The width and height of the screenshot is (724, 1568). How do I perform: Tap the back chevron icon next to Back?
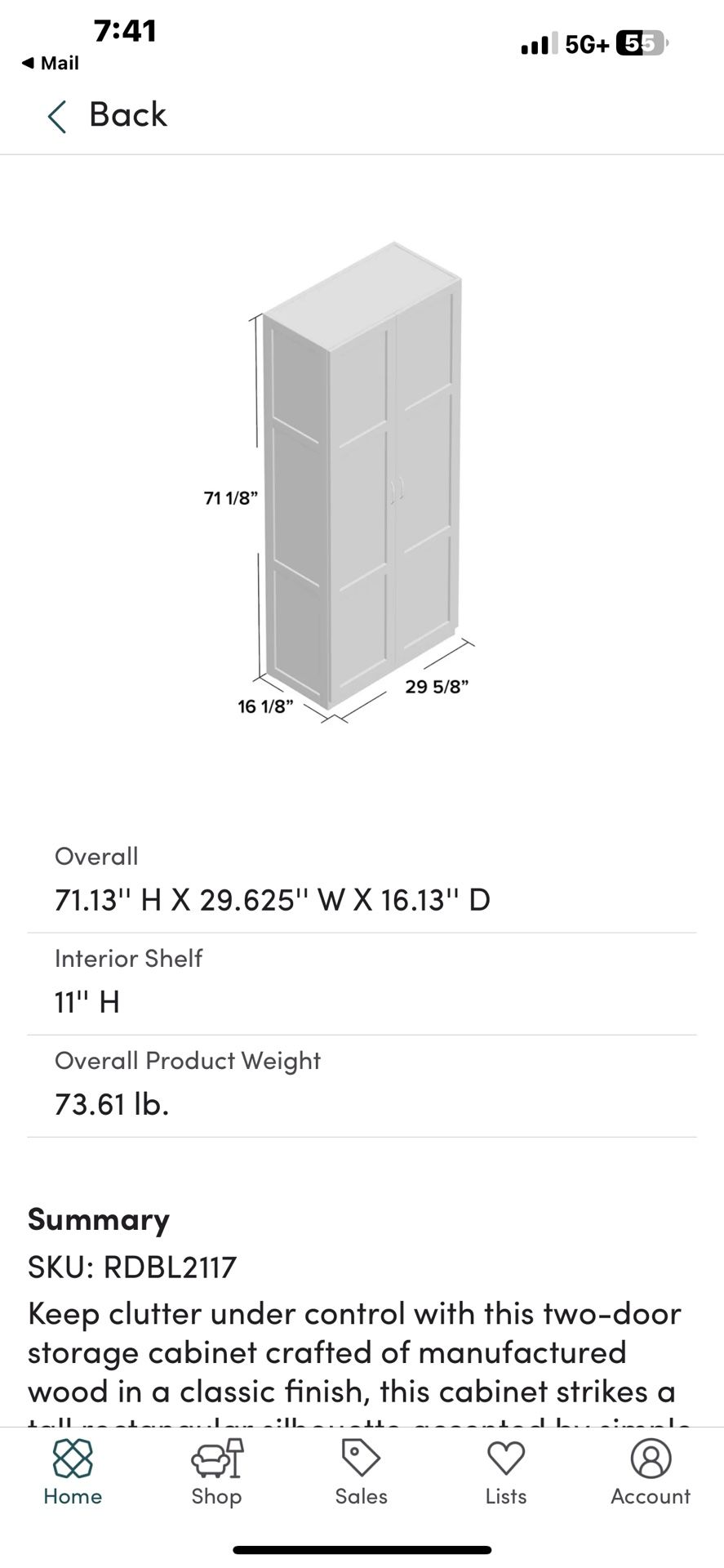click(x=56, y=115)
